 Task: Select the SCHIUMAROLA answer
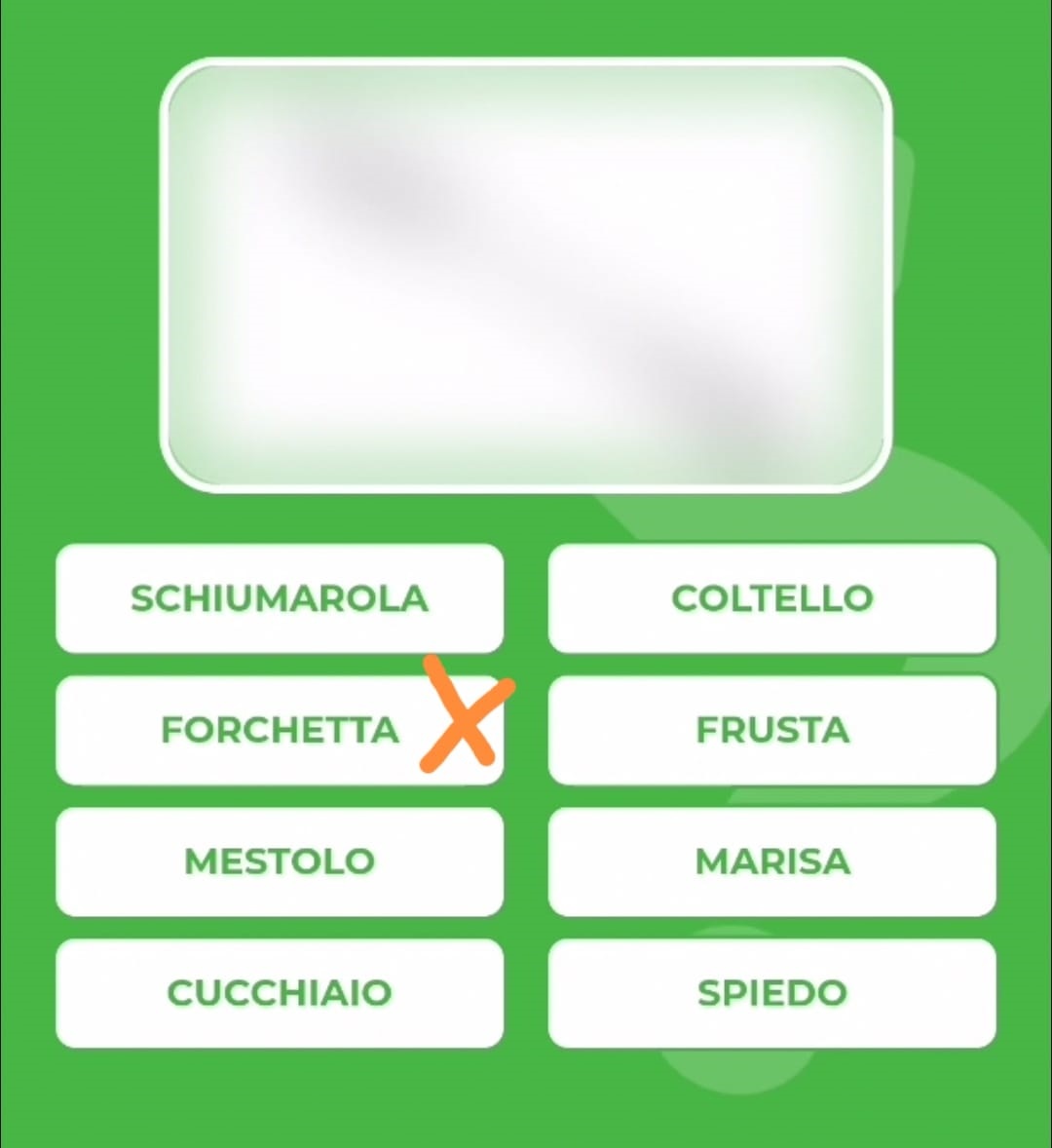(280, 598)
